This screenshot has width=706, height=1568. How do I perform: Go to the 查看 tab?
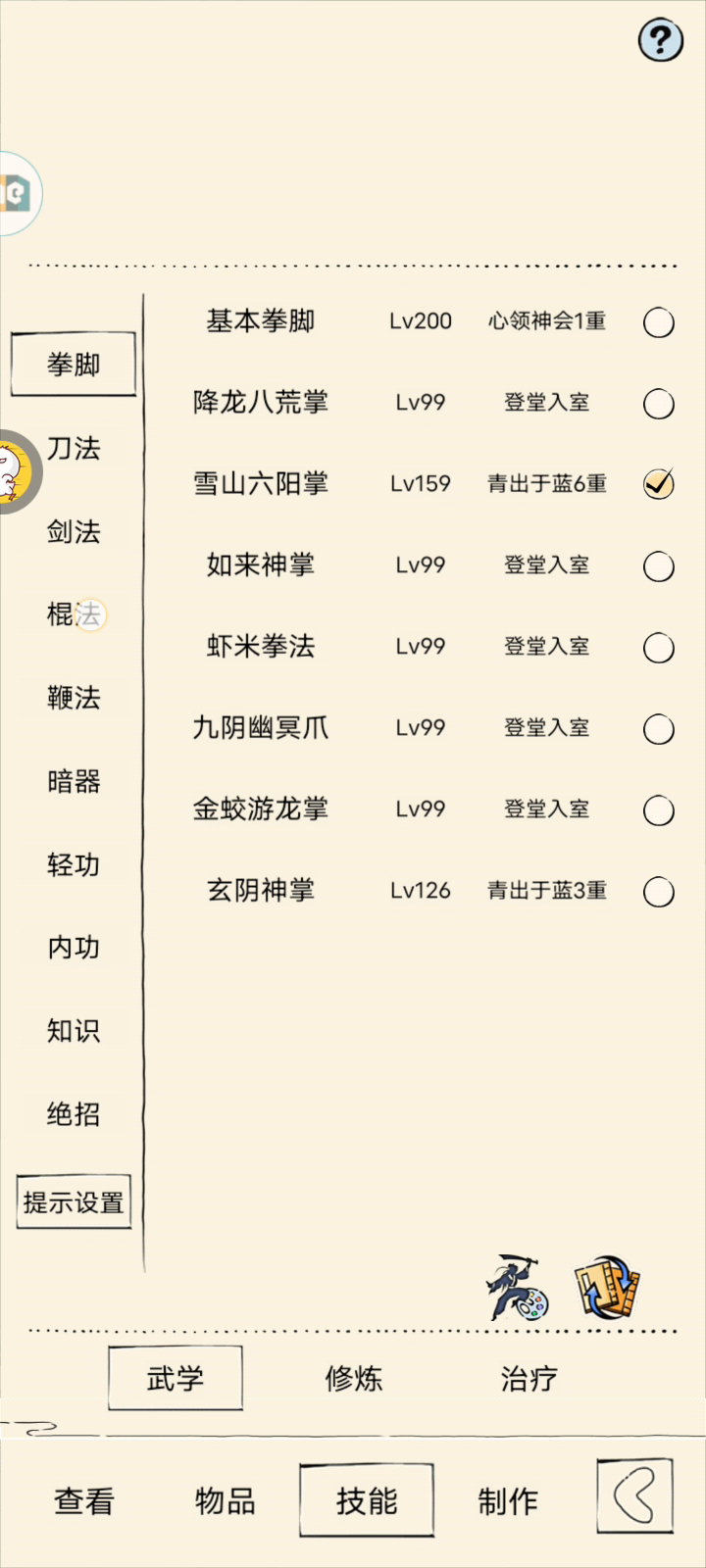click(x=84, y=1500)
